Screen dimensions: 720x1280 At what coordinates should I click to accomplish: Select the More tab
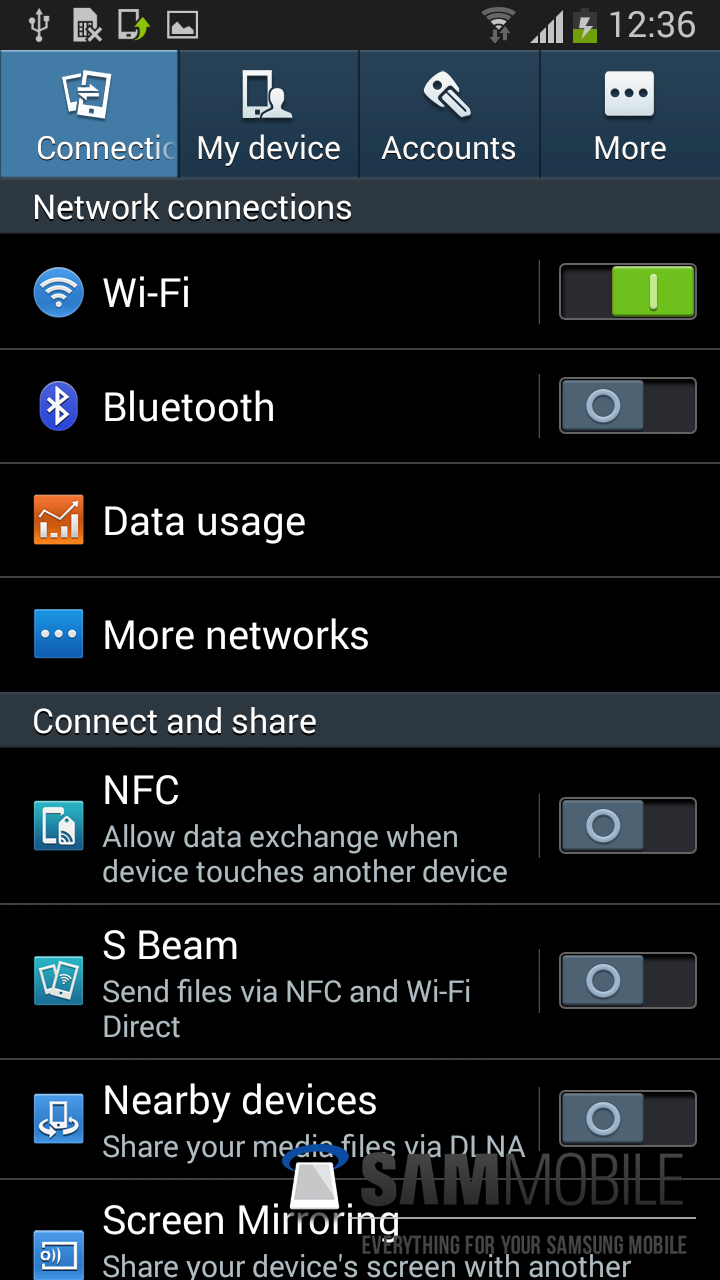point(629,115)
